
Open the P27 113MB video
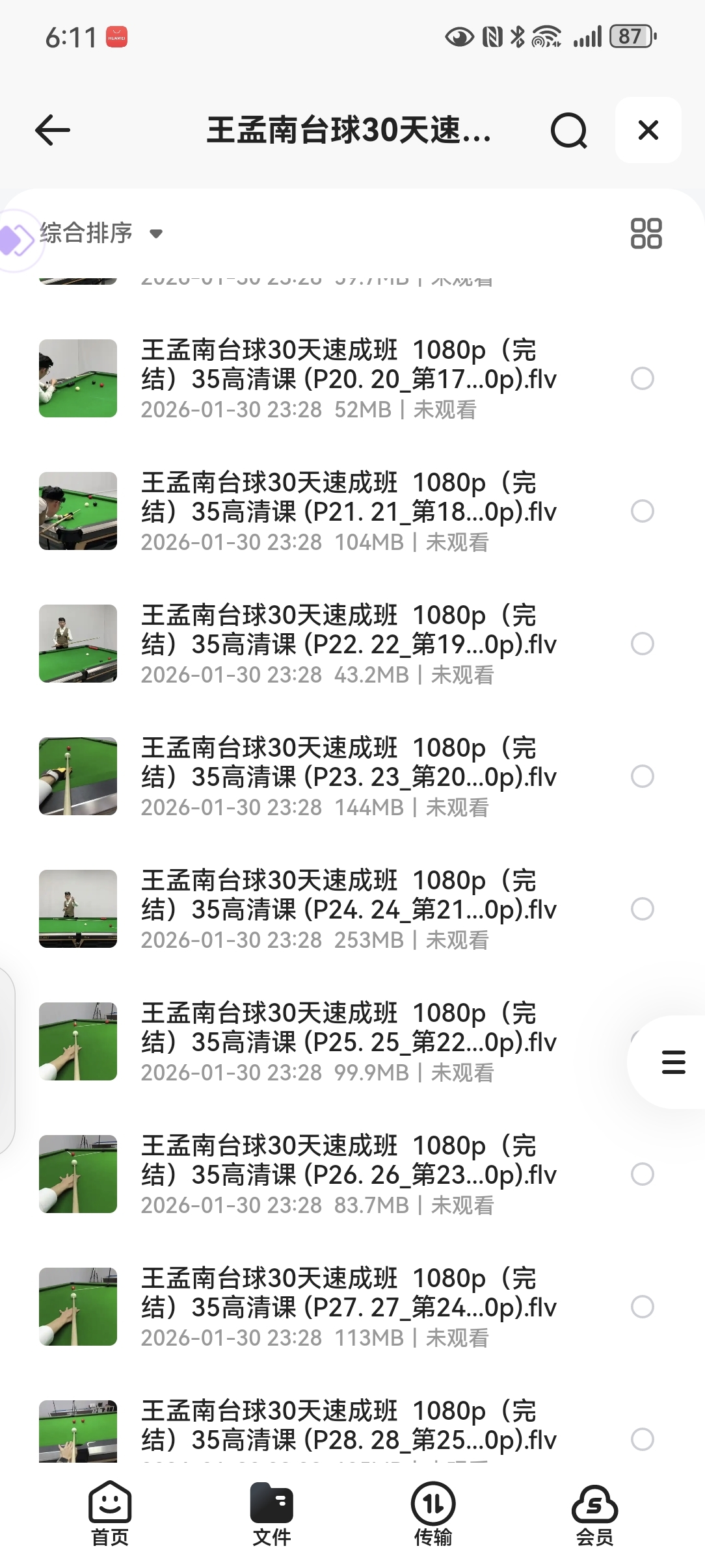[x=348, y=1307]
